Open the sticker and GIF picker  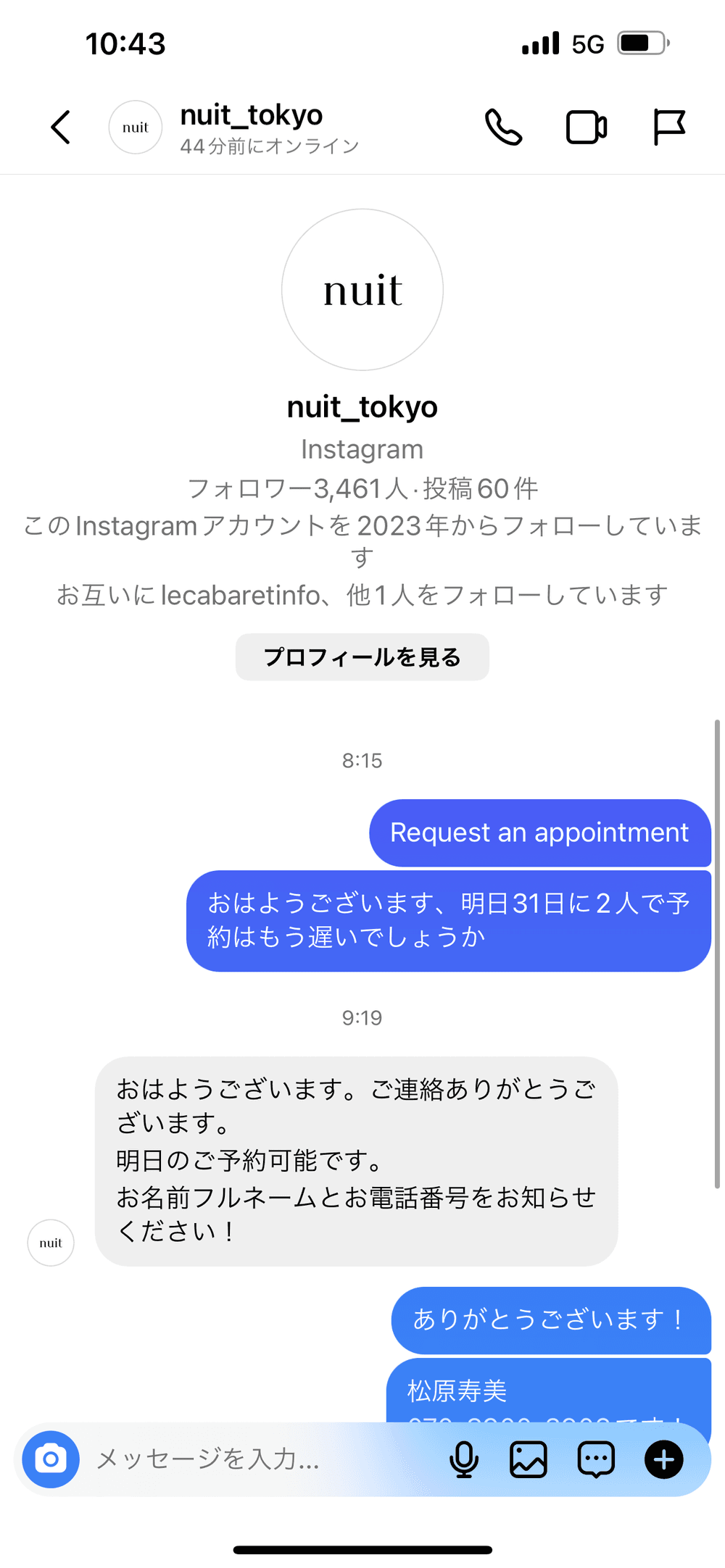pos(596,1459)
